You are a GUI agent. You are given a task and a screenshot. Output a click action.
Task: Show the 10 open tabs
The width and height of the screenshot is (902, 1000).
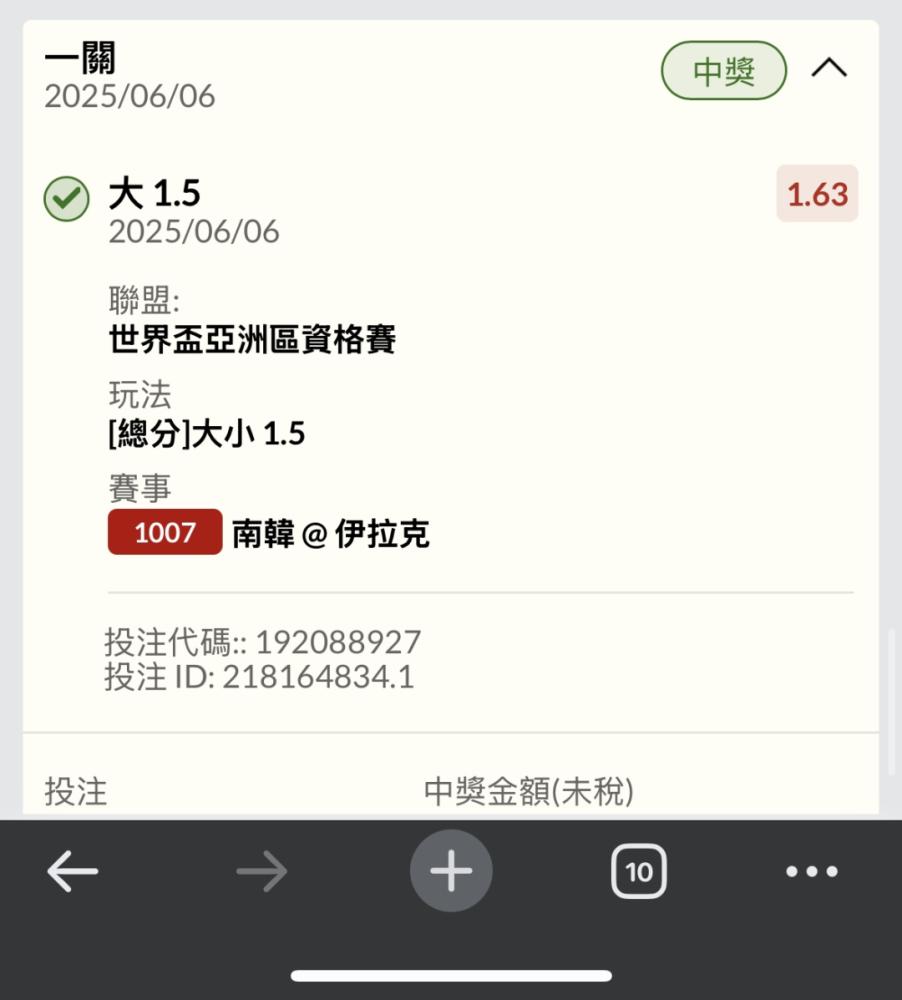pos(638,872)
